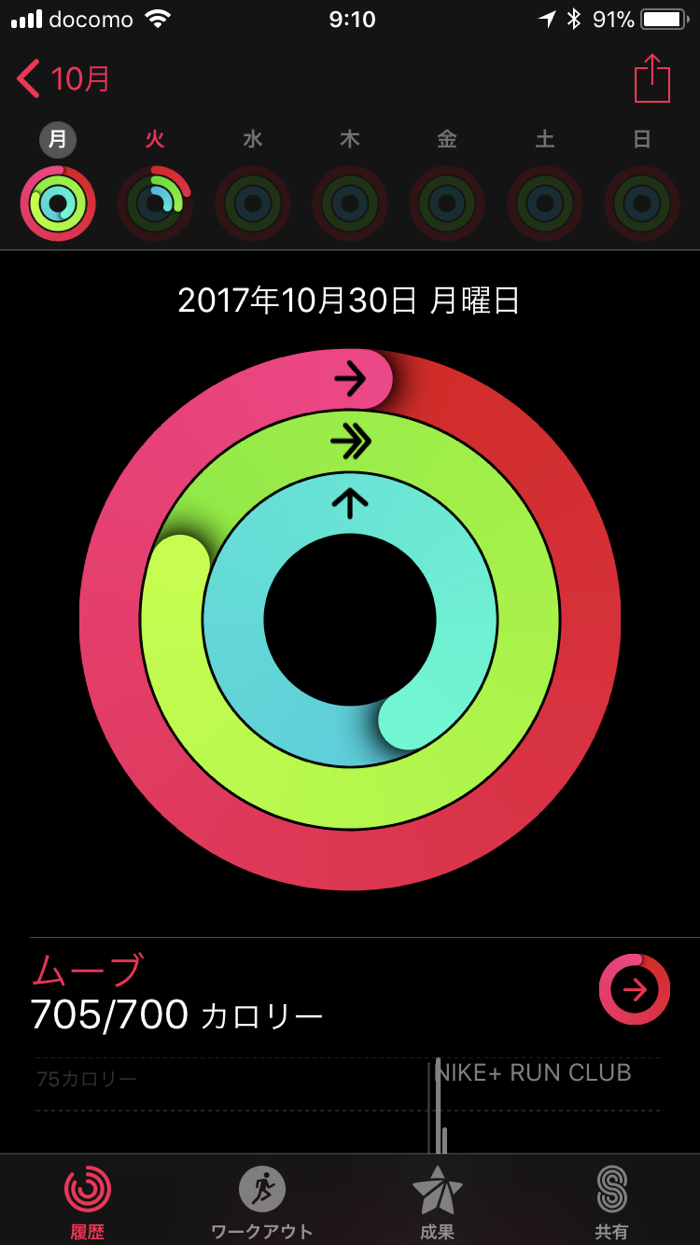Select Monday (月) activity rings

pos(58,203)
